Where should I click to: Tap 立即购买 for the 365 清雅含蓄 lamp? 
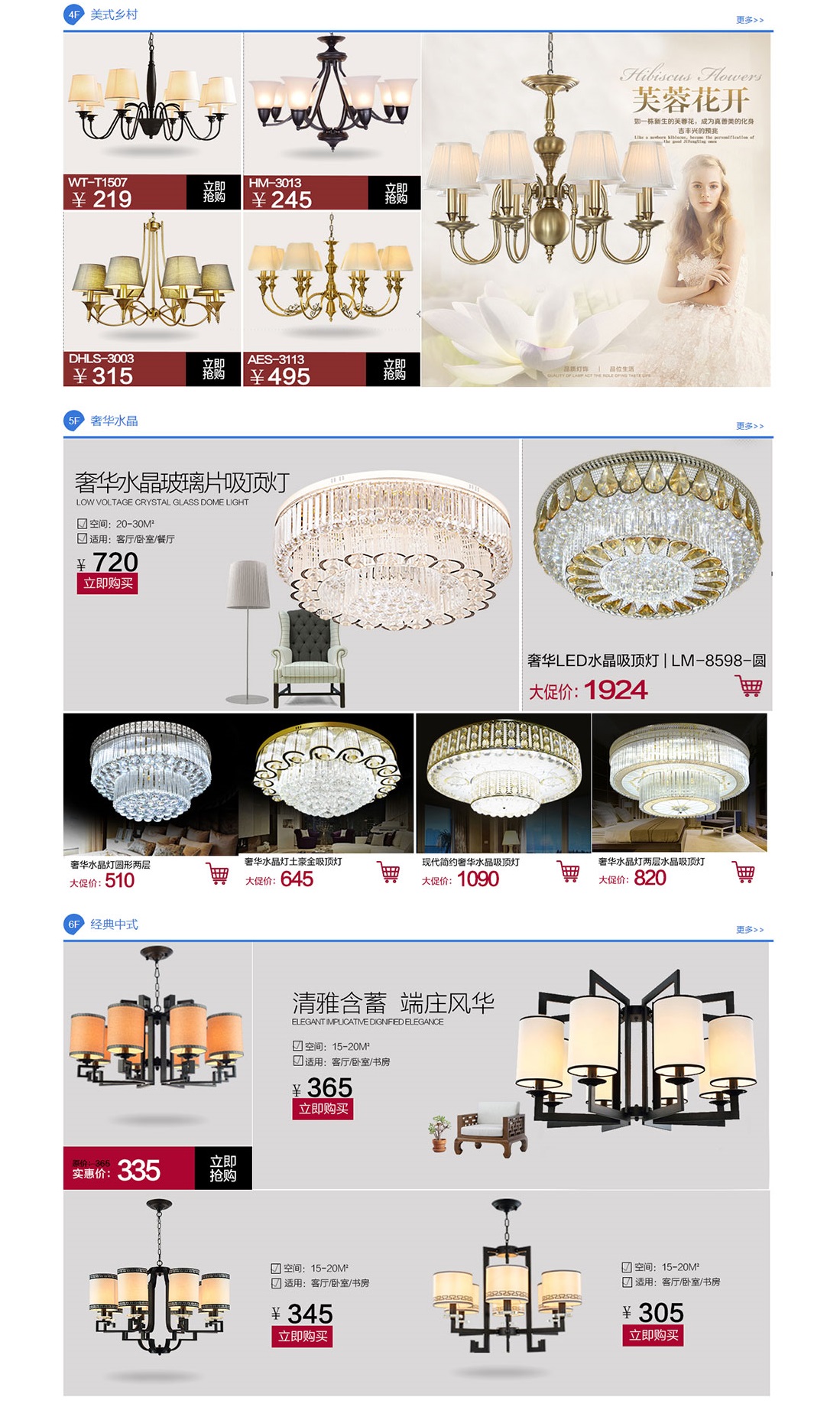pos(323,1109)
